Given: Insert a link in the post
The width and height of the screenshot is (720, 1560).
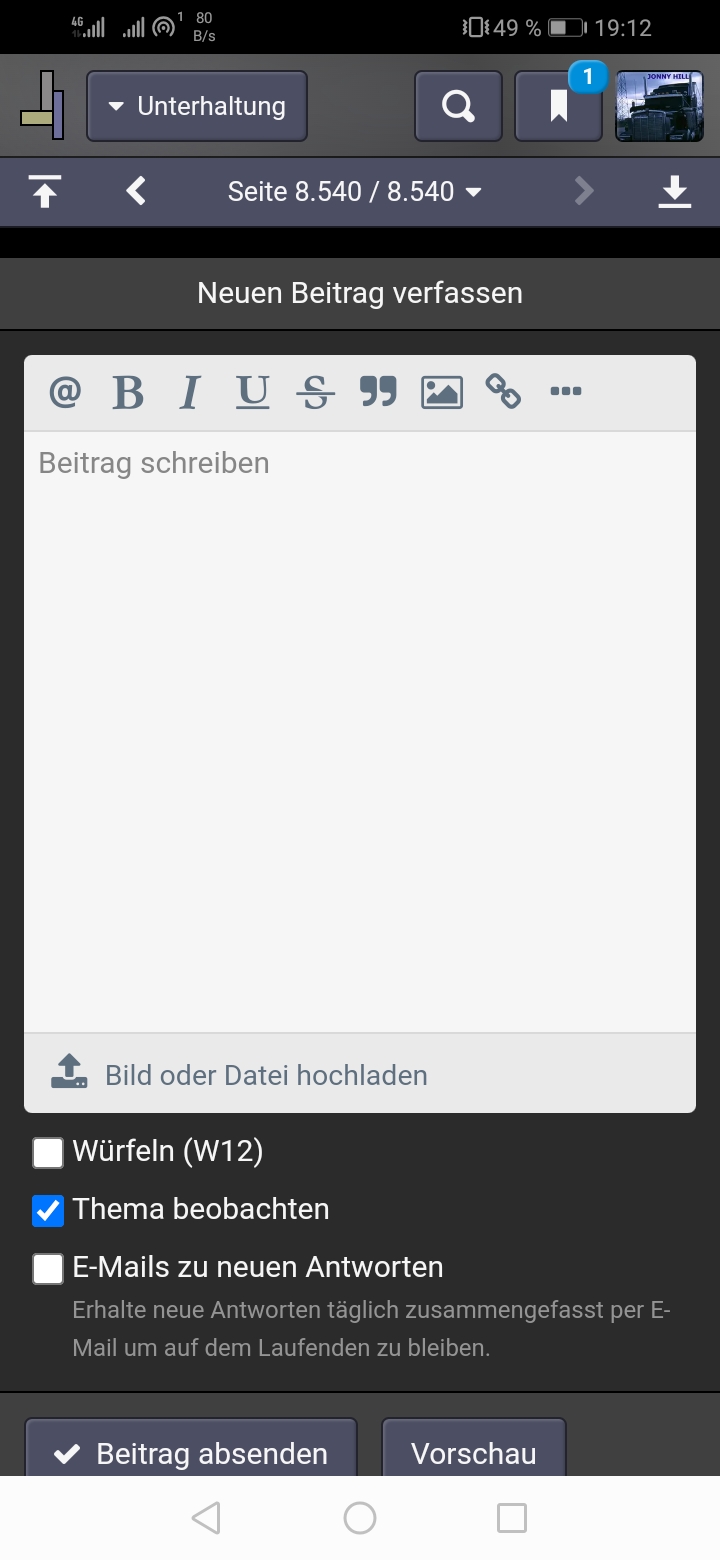Looking at the screenshot, I should click(503, 392).
